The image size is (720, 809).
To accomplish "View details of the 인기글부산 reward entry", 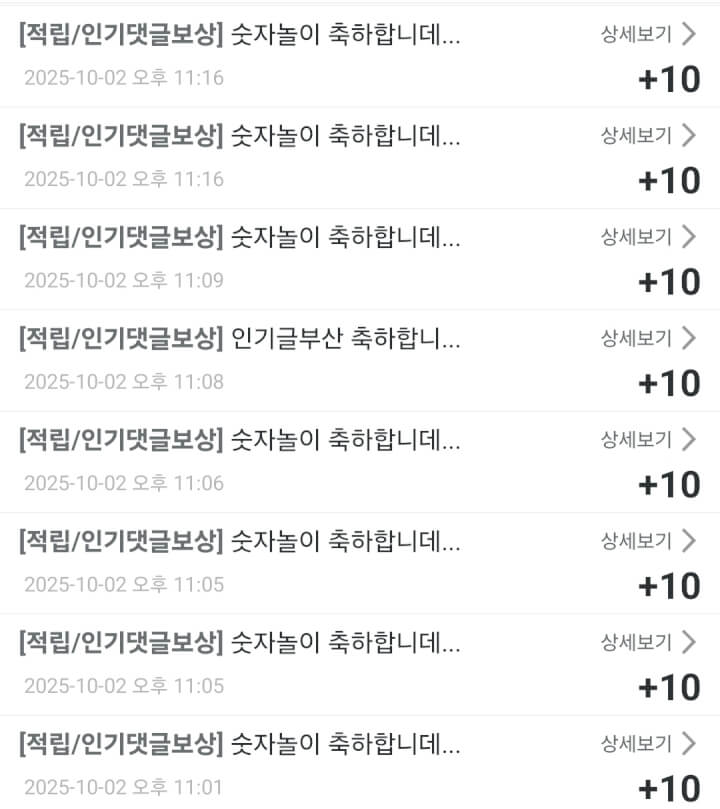I will (x=648, y=338).
